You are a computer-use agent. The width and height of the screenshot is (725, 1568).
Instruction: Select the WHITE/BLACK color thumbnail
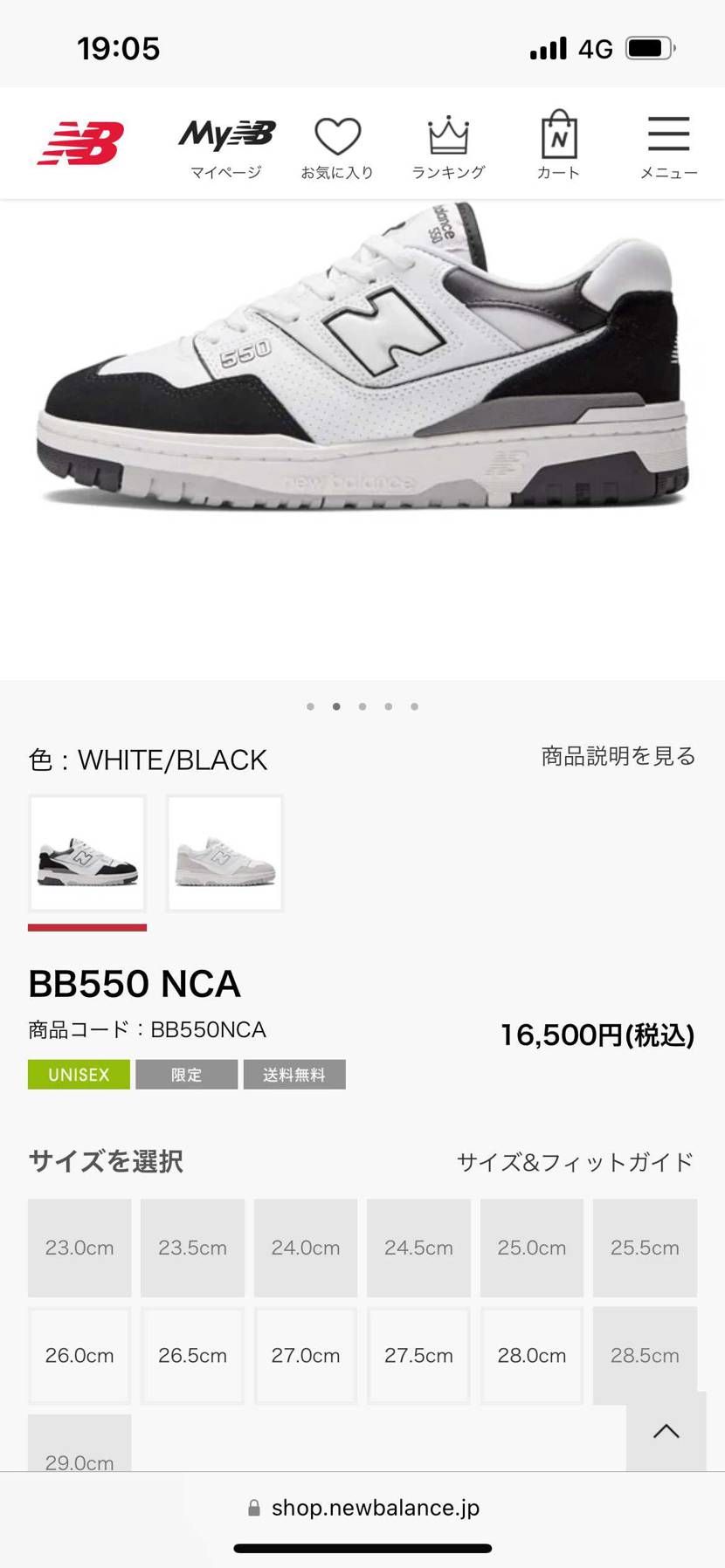coord(87,853)
